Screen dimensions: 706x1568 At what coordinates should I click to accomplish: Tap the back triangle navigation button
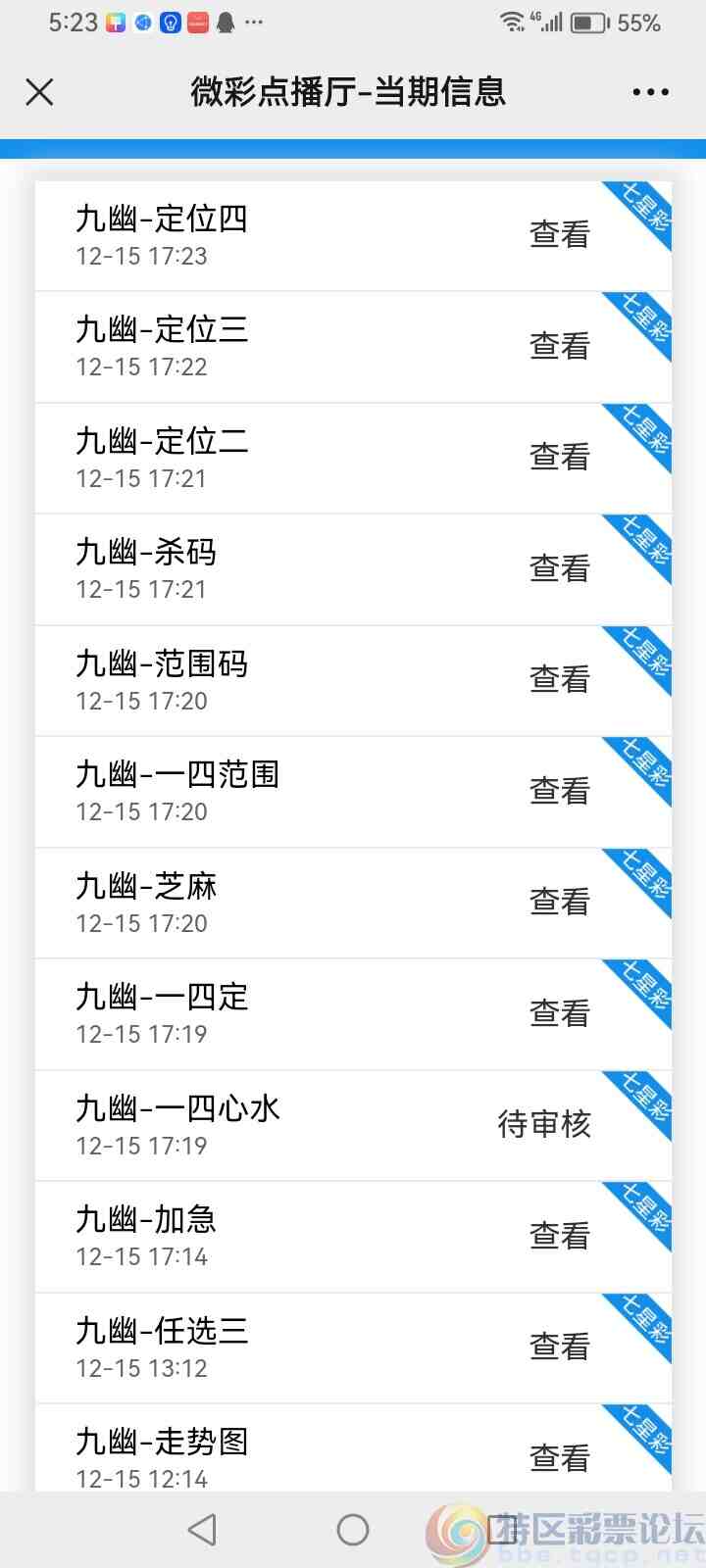click(x=201, y=1529)
